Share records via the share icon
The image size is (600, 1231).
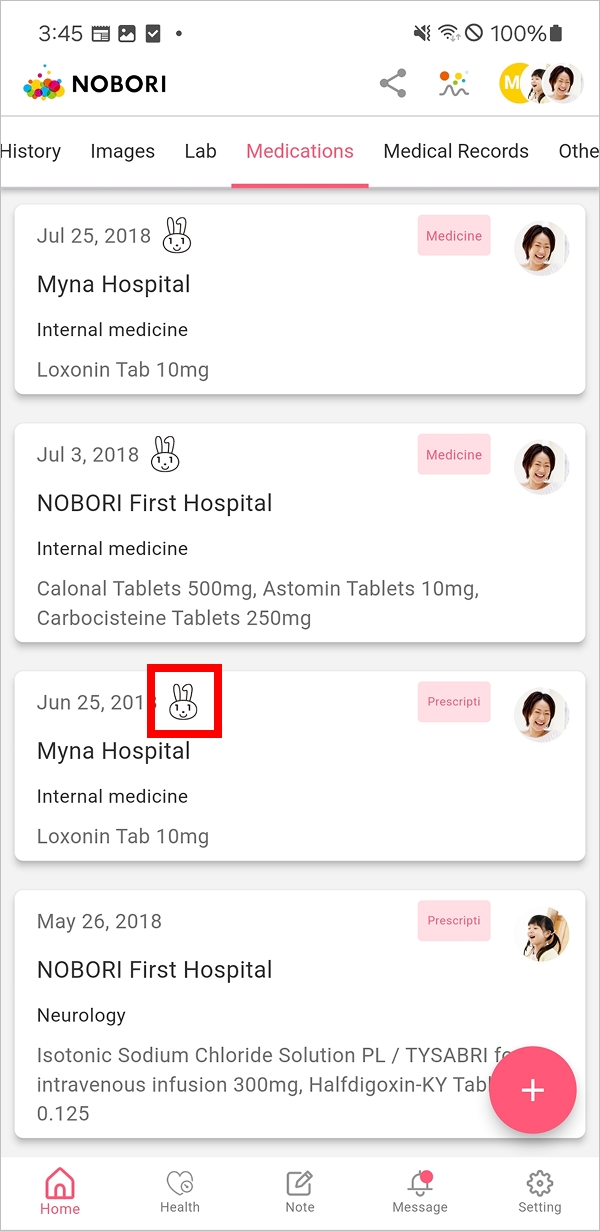point(393,84)
